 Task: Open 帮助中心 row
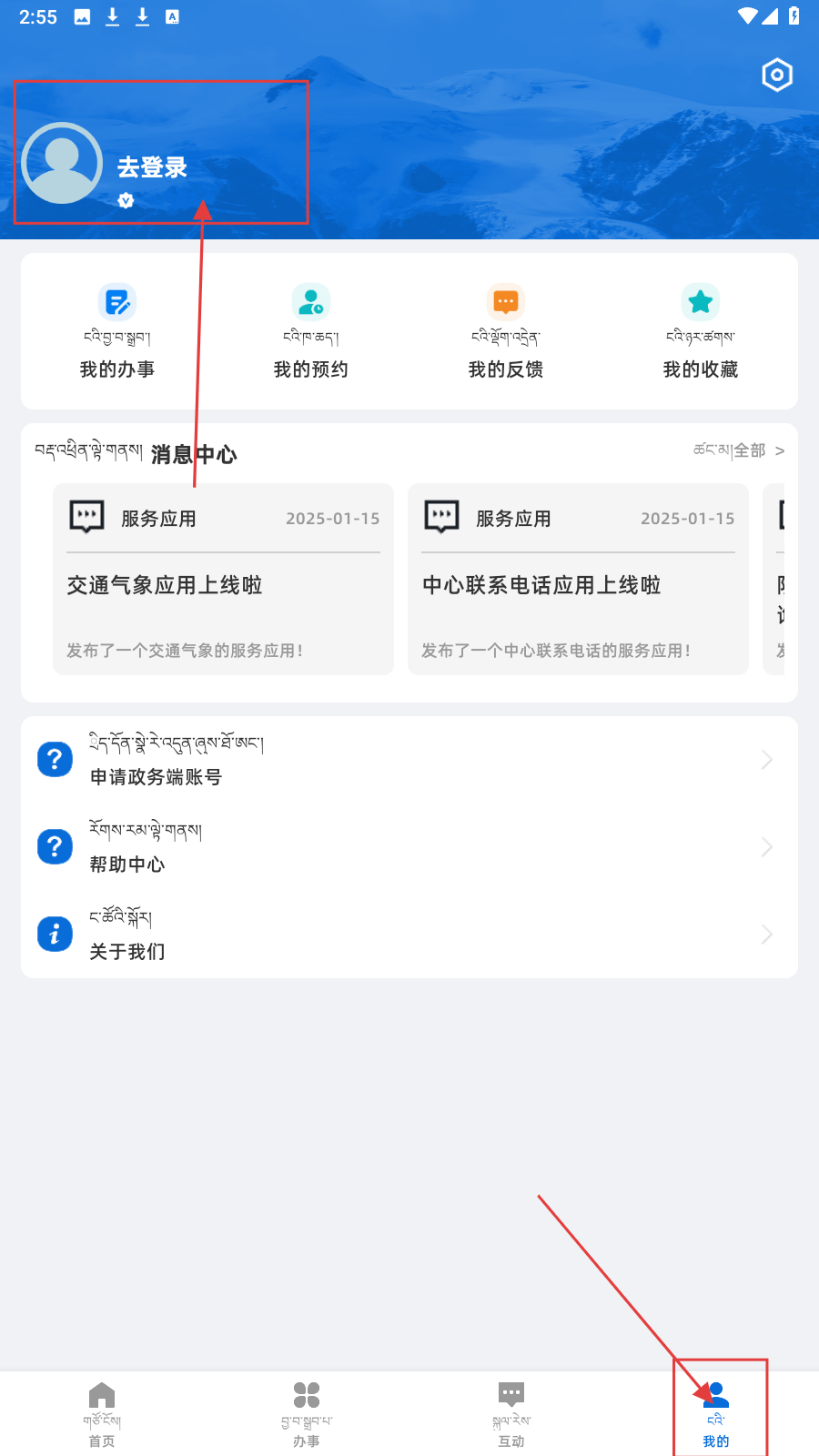pos(409,847)
